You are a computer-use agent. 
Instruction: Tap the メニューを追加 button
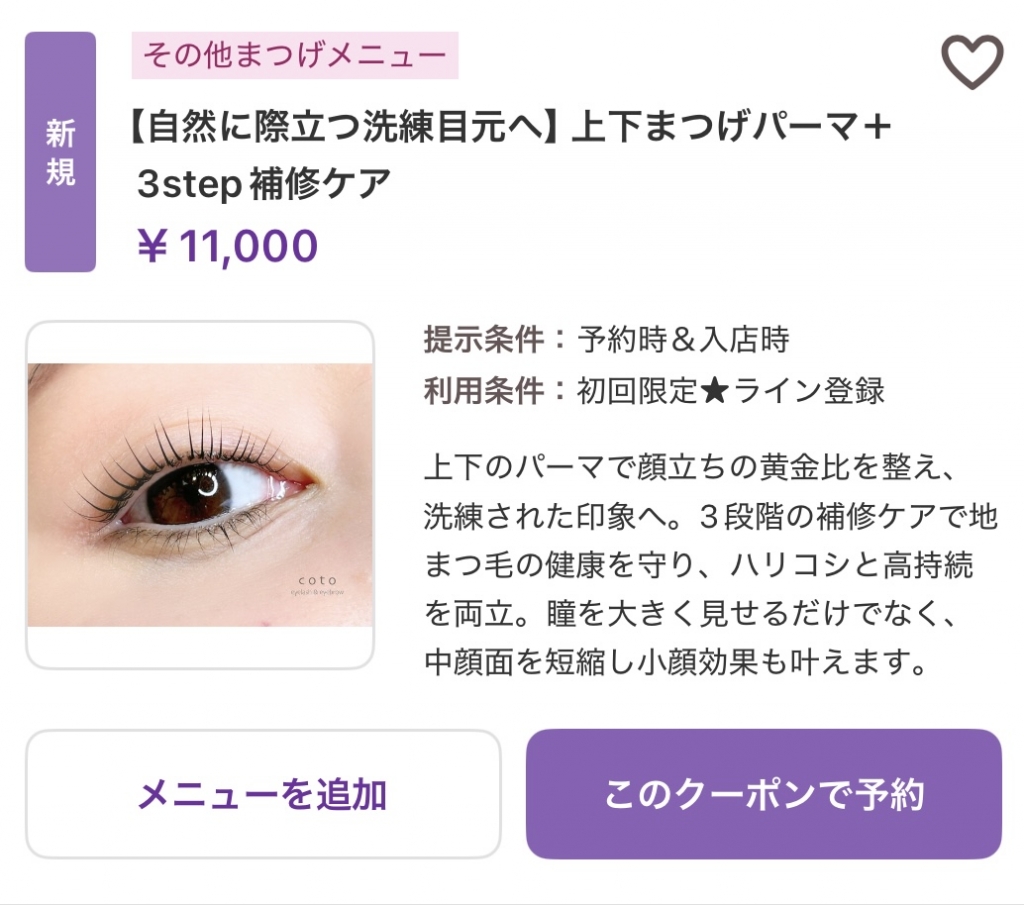262,794
